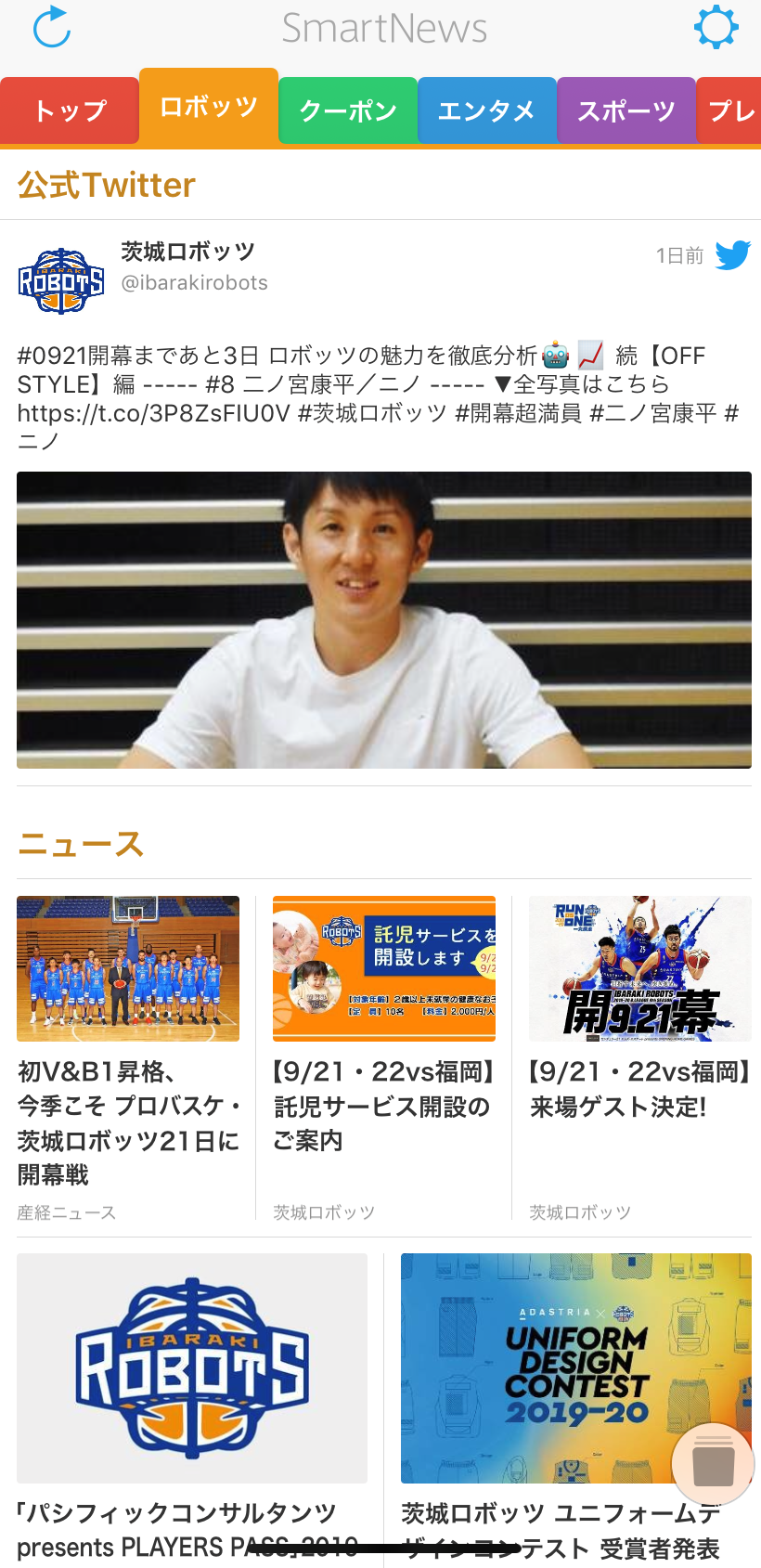761x1568 pixels.
Task: Open 託児サービス開設のご案内 article
Action: coord(384,1058)
